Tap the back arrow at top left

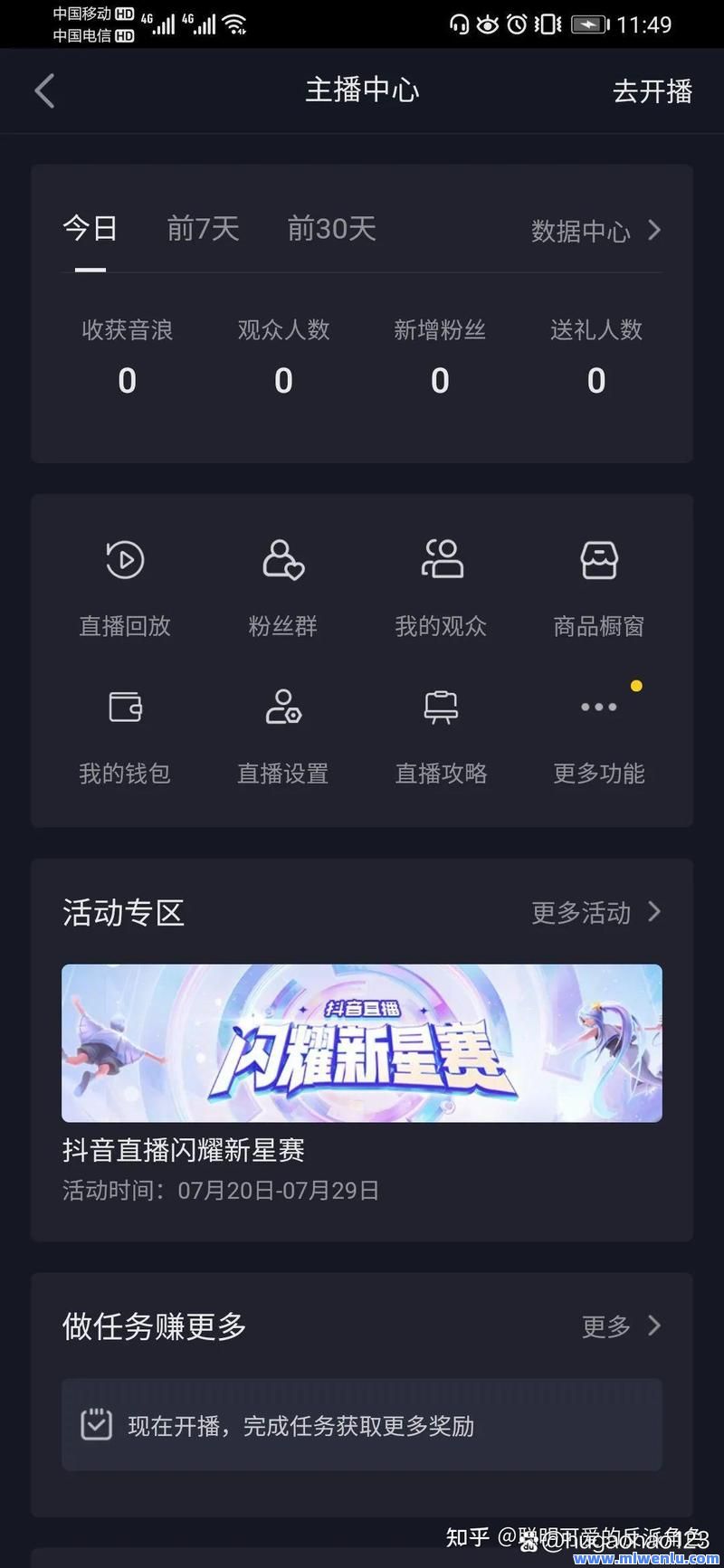pyautogui.click(x=44, y=90)
